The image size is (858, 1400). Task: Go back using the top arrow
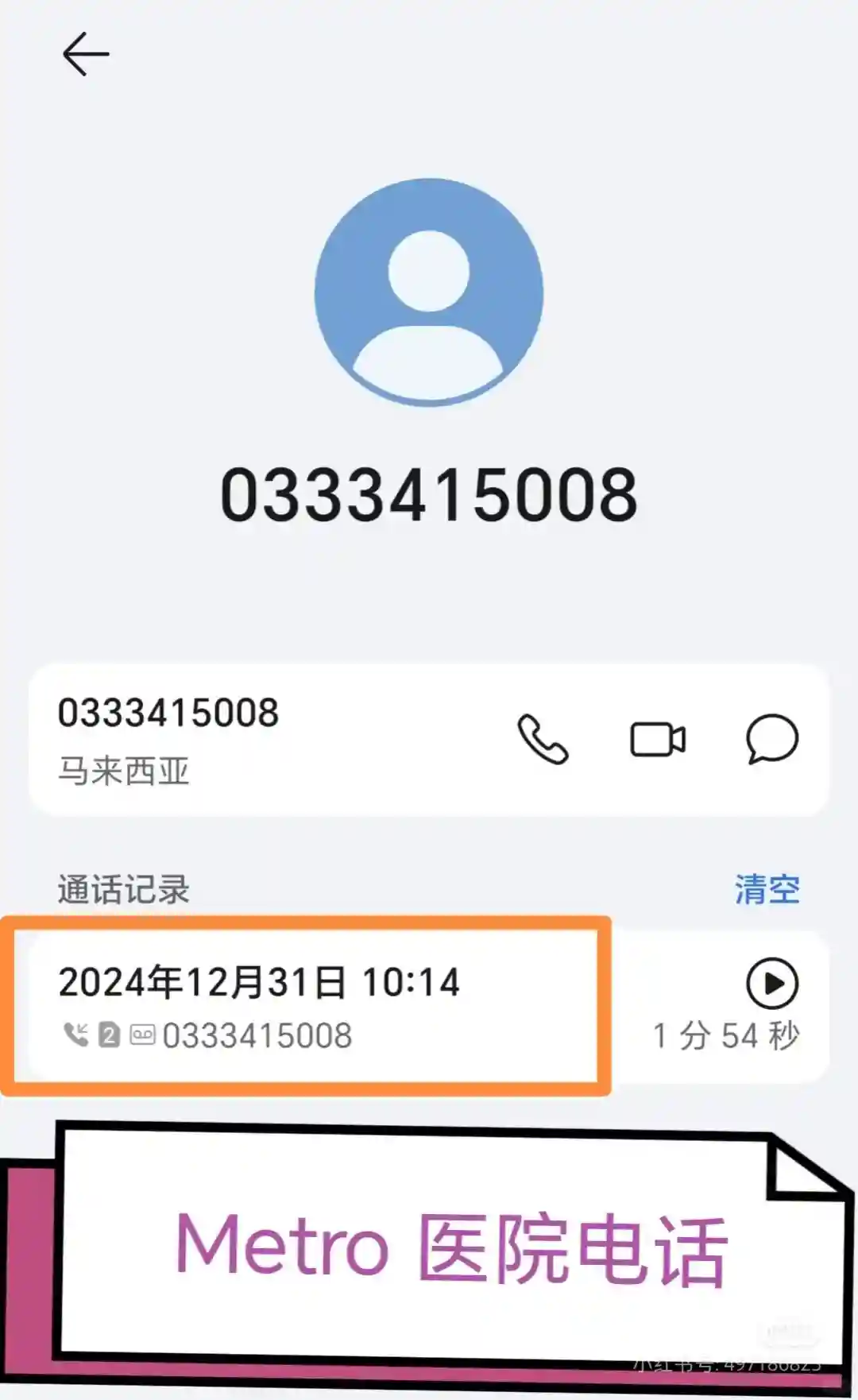(86, 54)
